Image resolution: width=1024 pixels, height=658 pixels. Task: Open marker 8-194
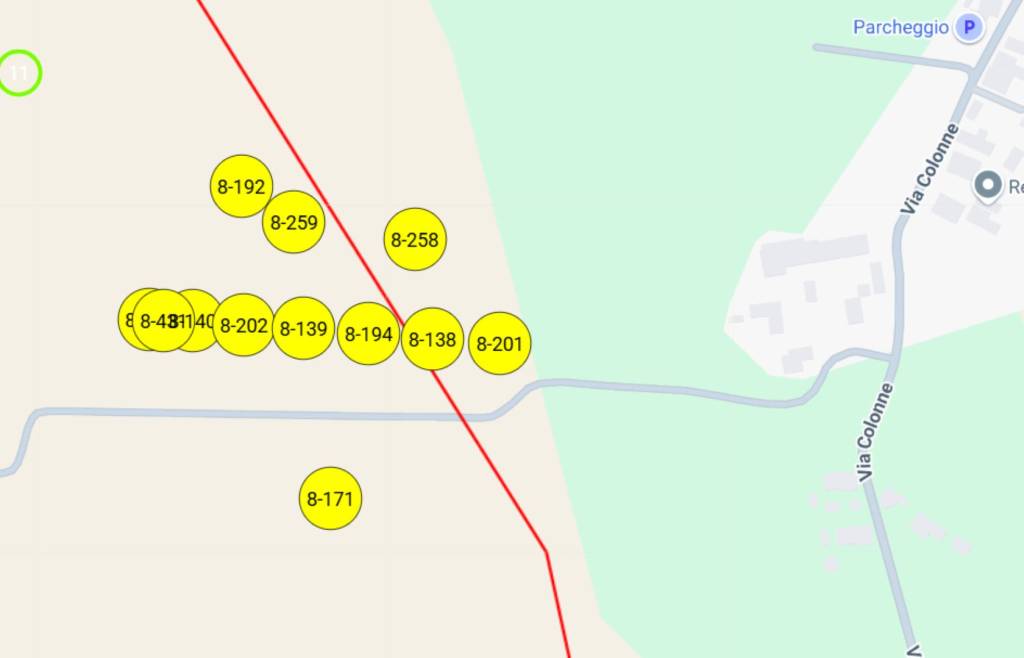[369, 334]
